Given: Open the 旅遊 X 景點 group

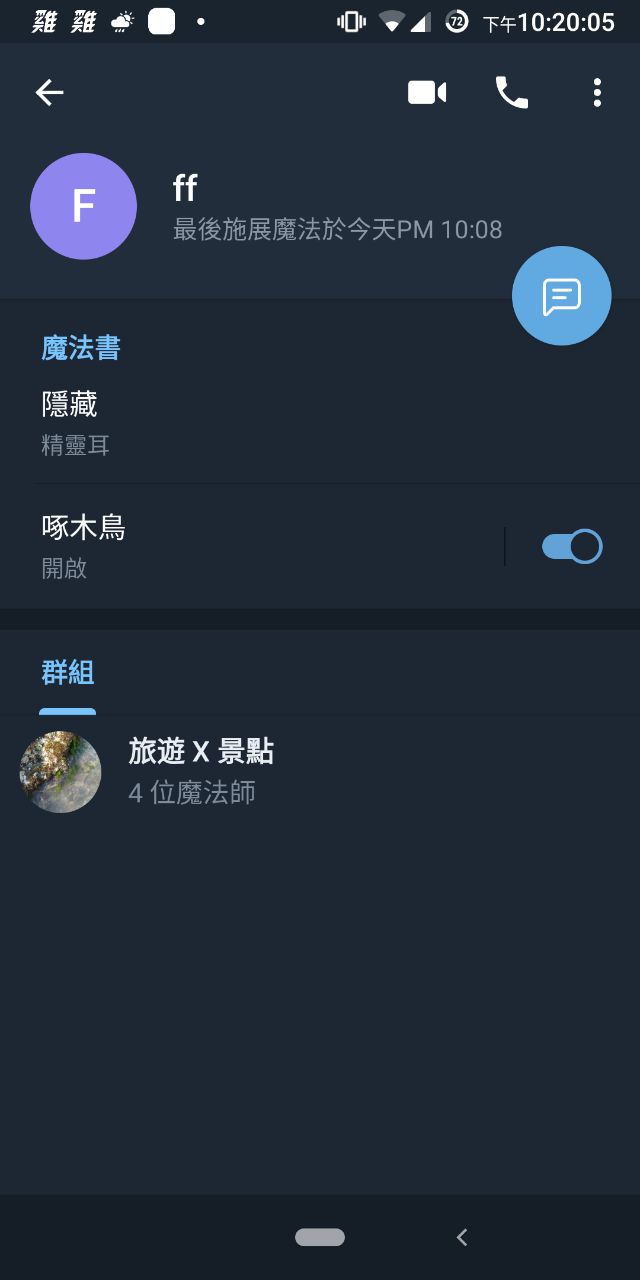Looking at the screenshot, I should pos(300,772).
